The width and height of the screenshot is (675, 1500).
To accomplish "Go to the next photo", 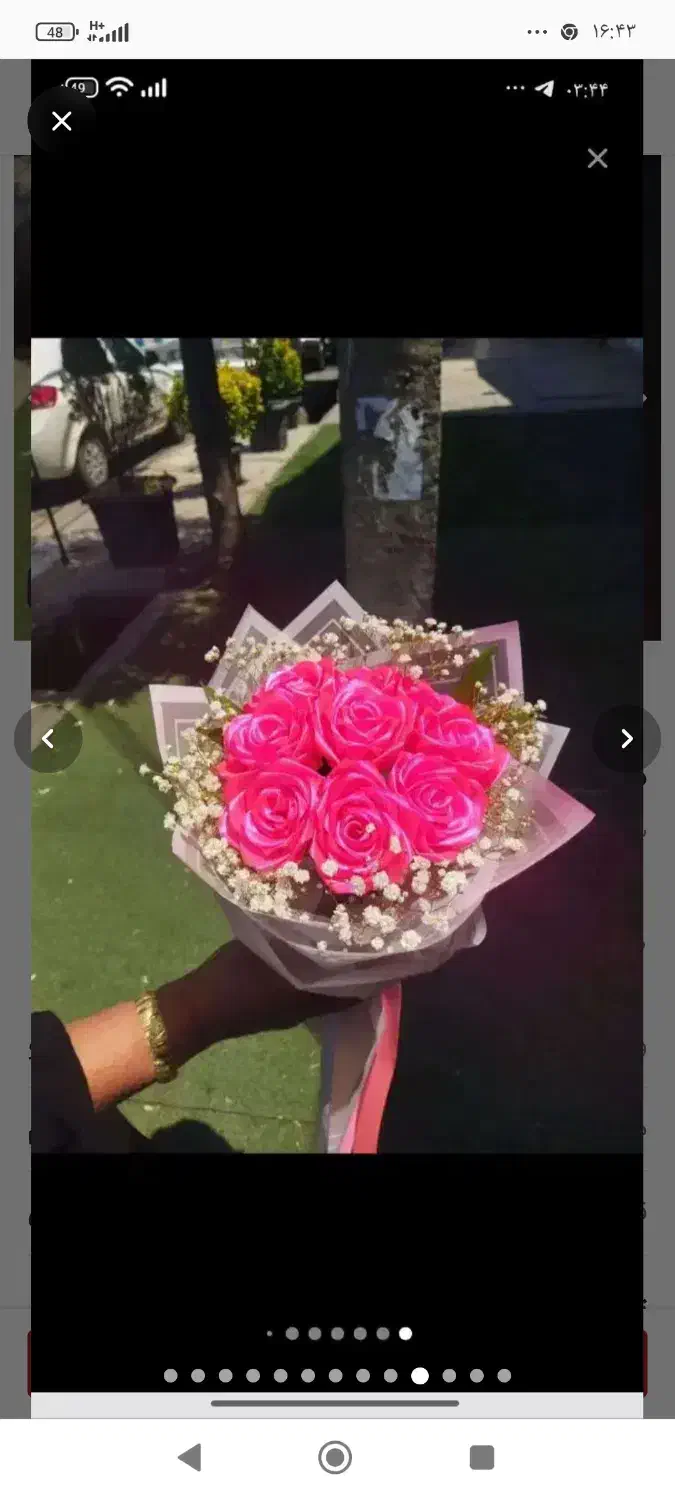I will [x=627, y=739].
